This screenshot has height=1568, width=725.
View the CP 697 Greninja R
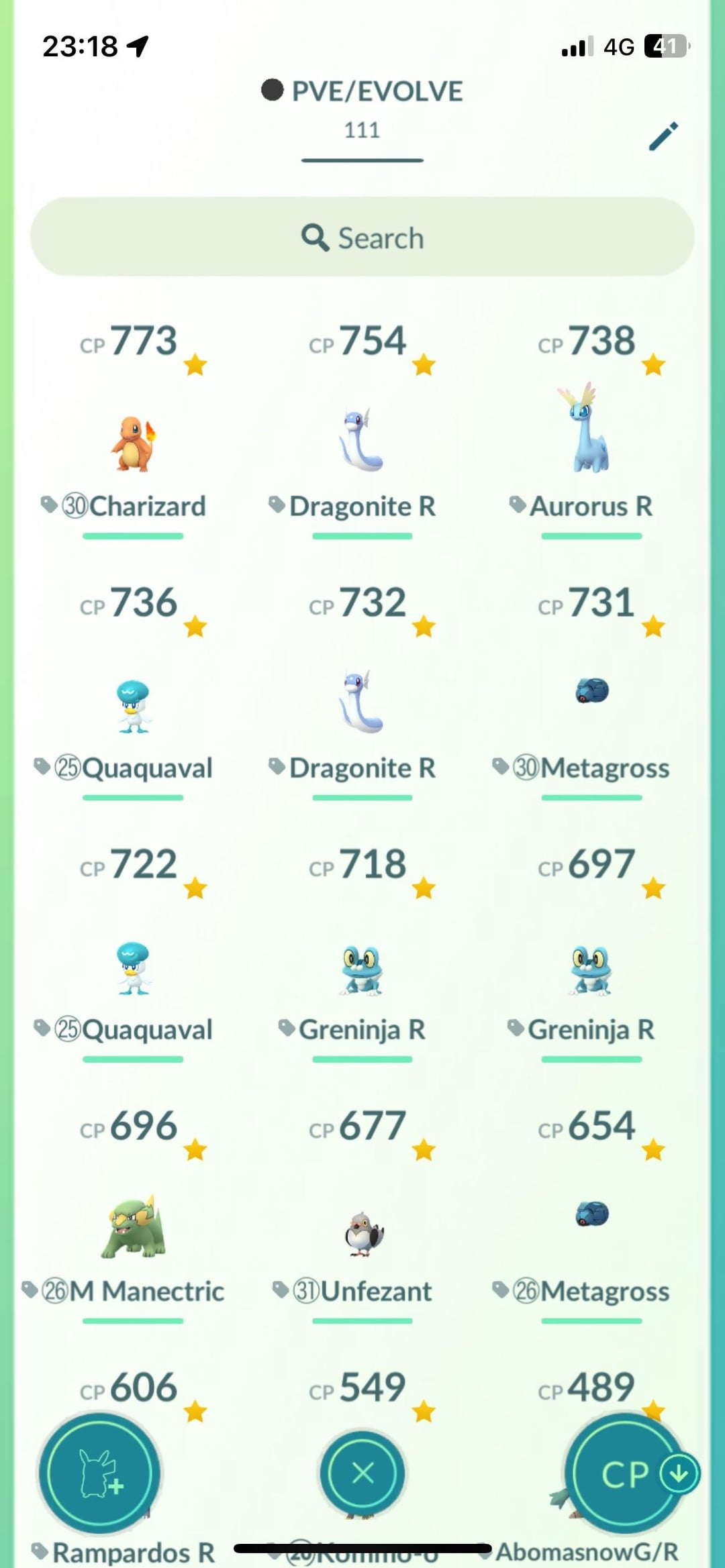tap(591, 970)
